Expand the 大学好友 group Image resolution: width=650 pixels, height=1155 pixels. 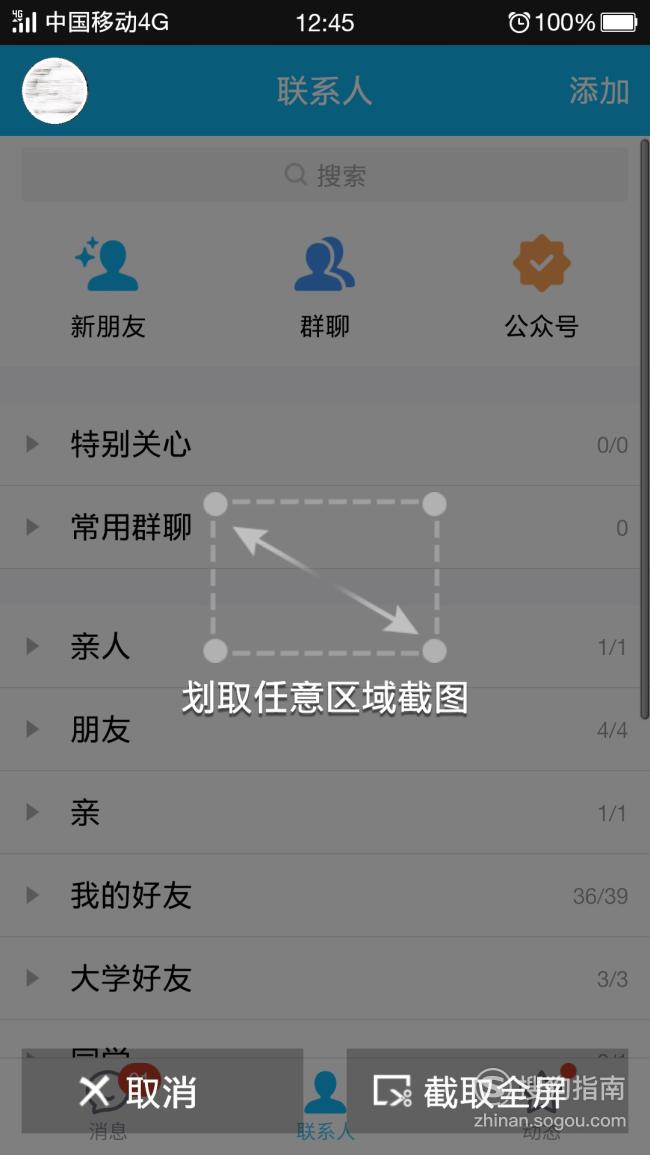(x=325, y=979)
